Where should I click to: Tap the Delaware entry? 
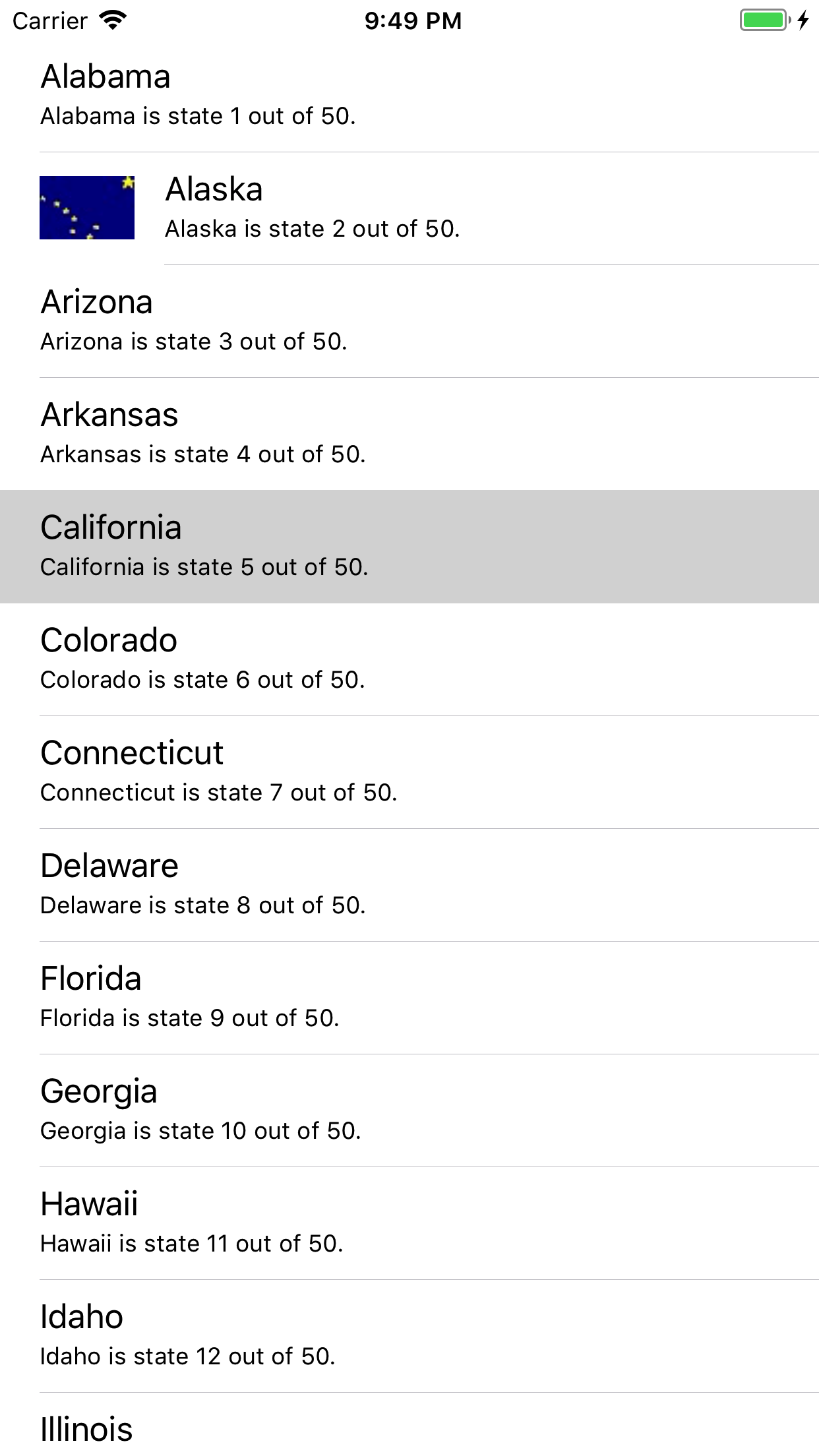(x=409, y=885)
